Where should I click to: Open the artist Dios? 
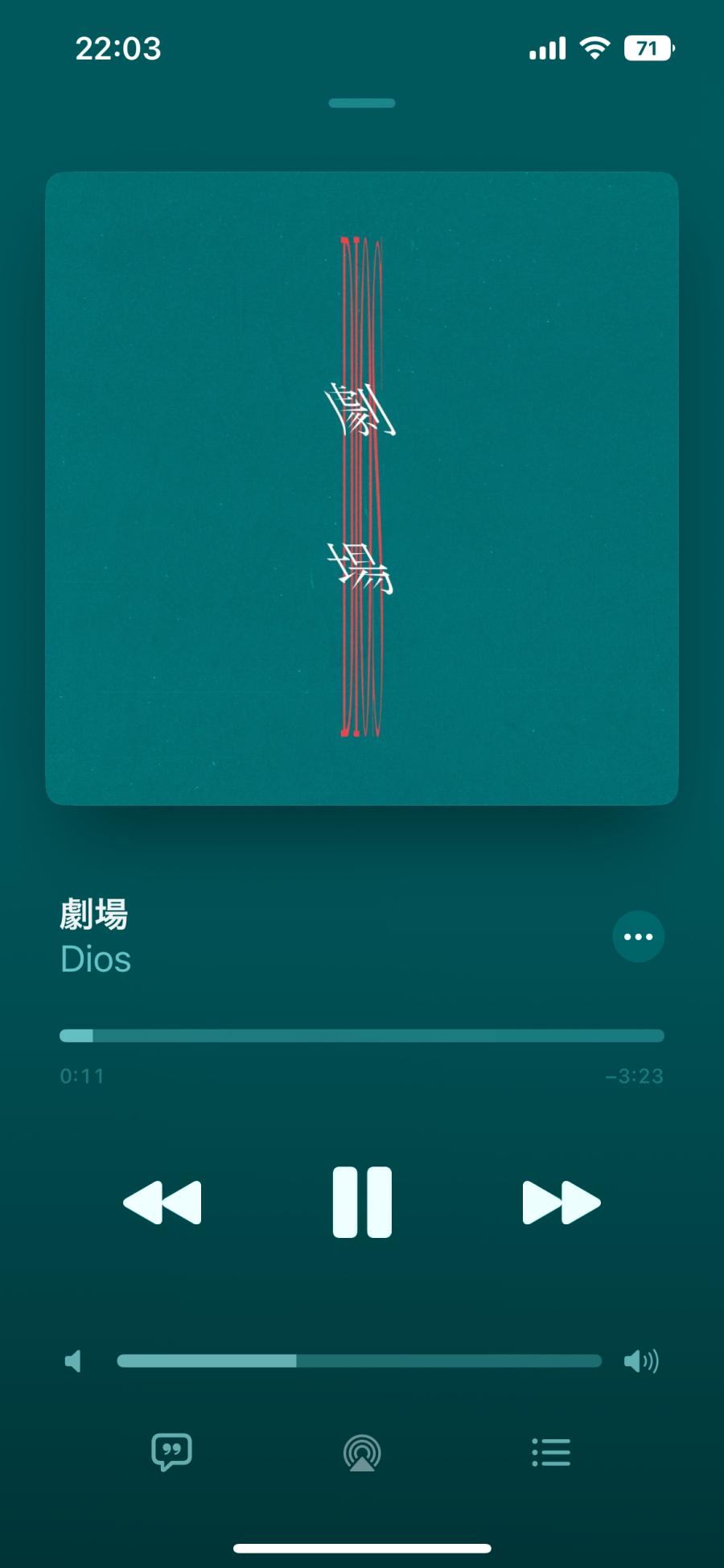click(96, 959)
